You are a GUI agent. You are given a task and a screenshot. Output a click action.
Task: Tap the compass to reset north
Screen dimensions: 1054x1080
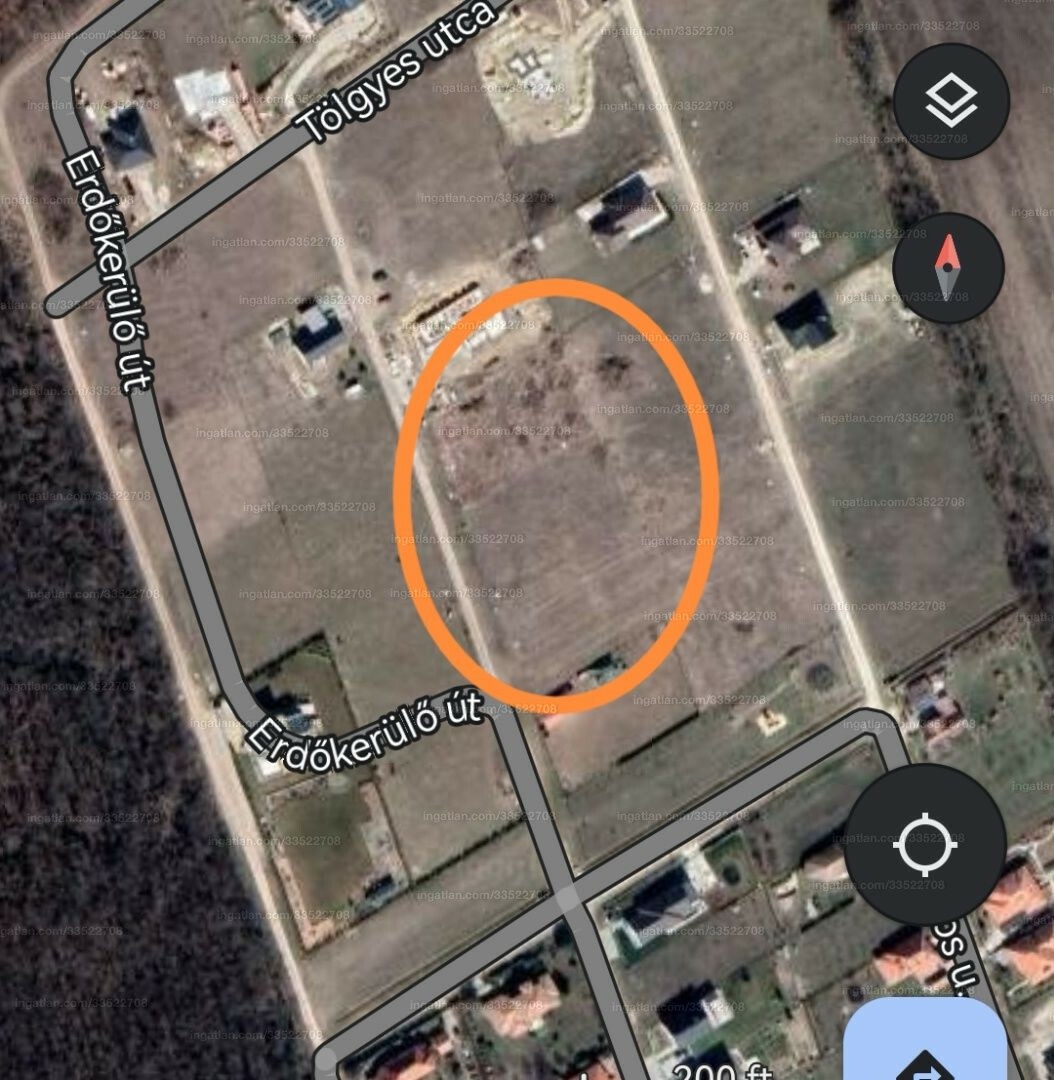(948, 268)
